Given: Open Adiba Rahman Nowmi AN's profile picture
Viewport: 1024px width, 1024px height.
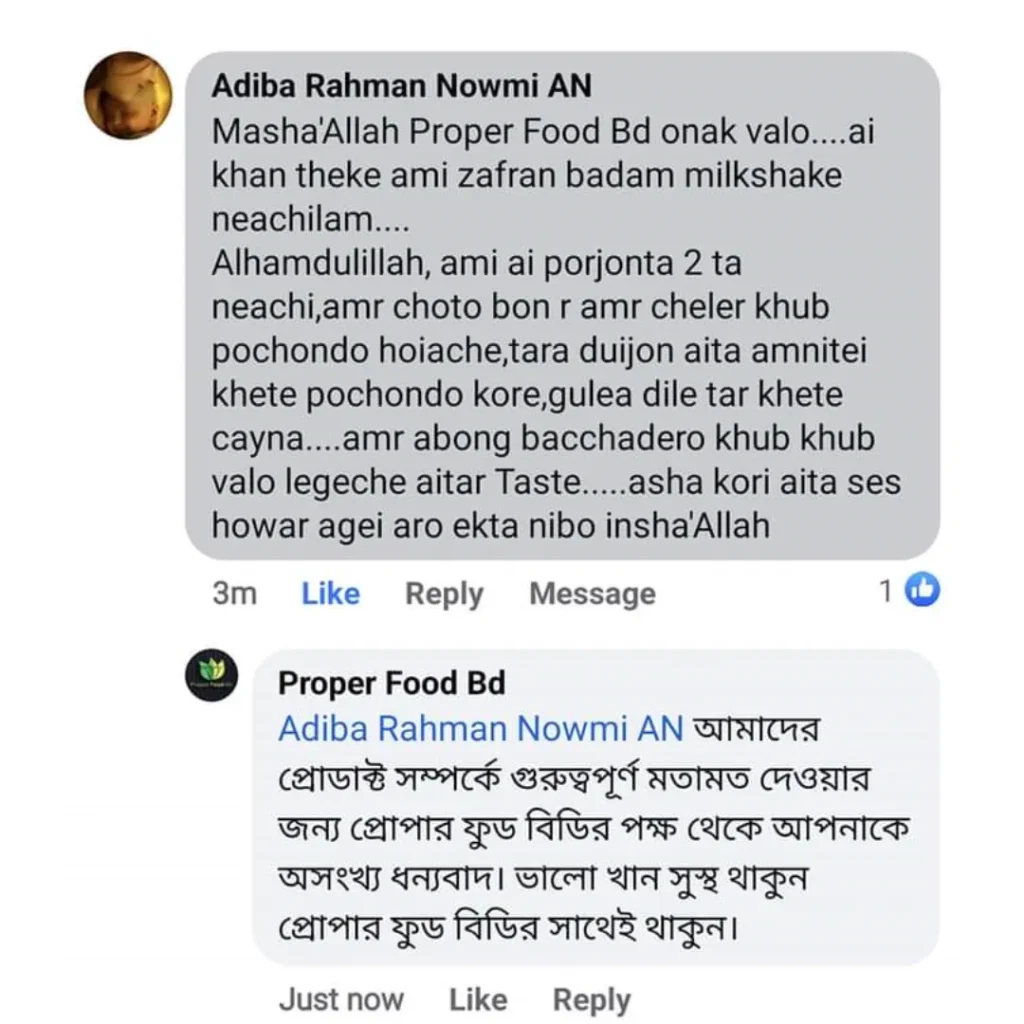Looking at the screenshot, I should pos(128,95).
